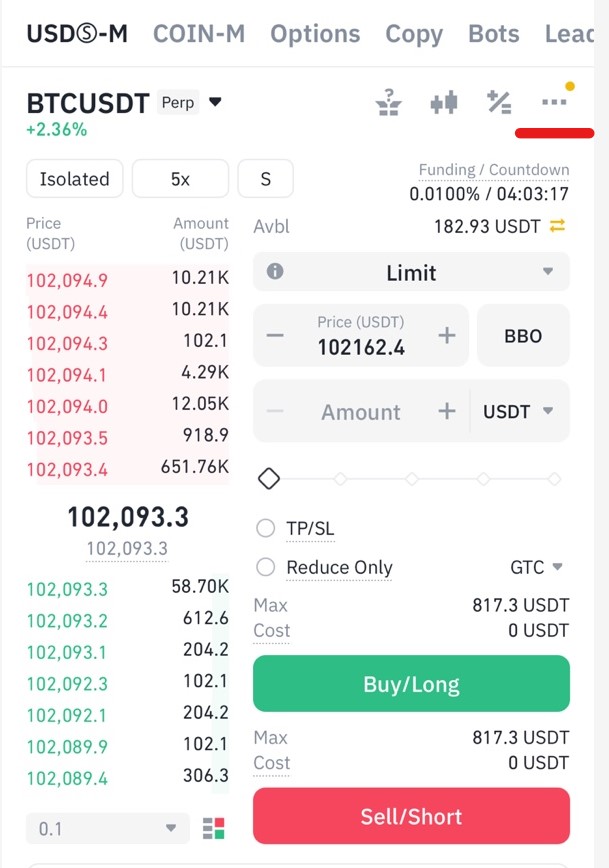This screenshot has width=609, height=868.
Task: Increase the price with plus button
Action: (x=447, y=336)
